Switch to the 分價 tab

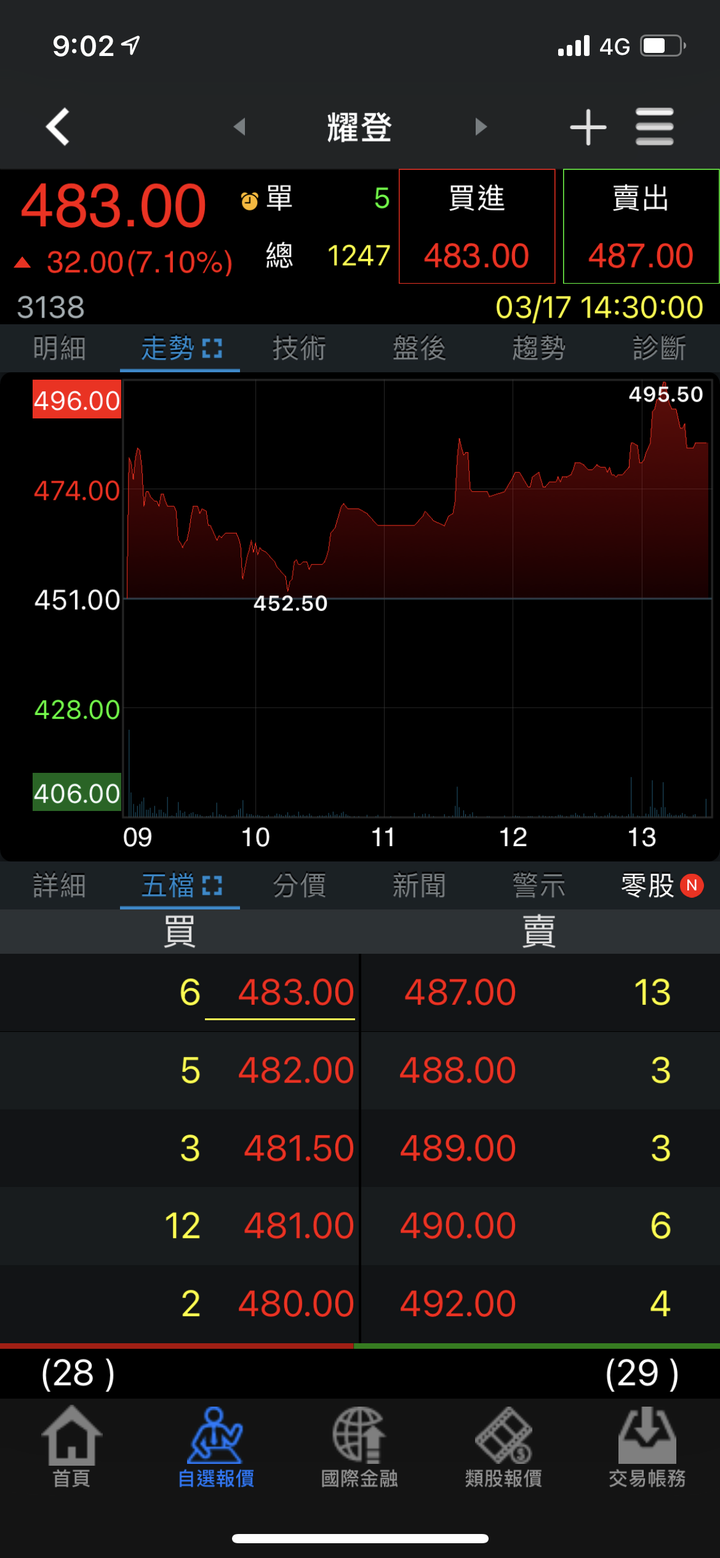[300, 885]
